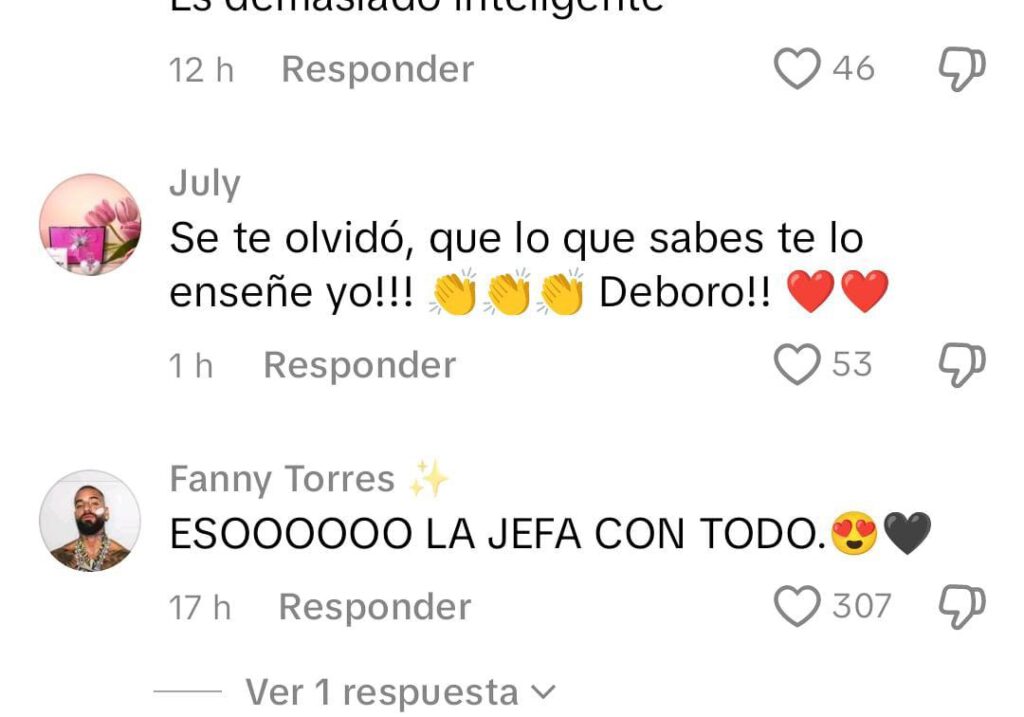Reply to the 12 h comment
1024x717 pixels.
(x=377, y=69)
